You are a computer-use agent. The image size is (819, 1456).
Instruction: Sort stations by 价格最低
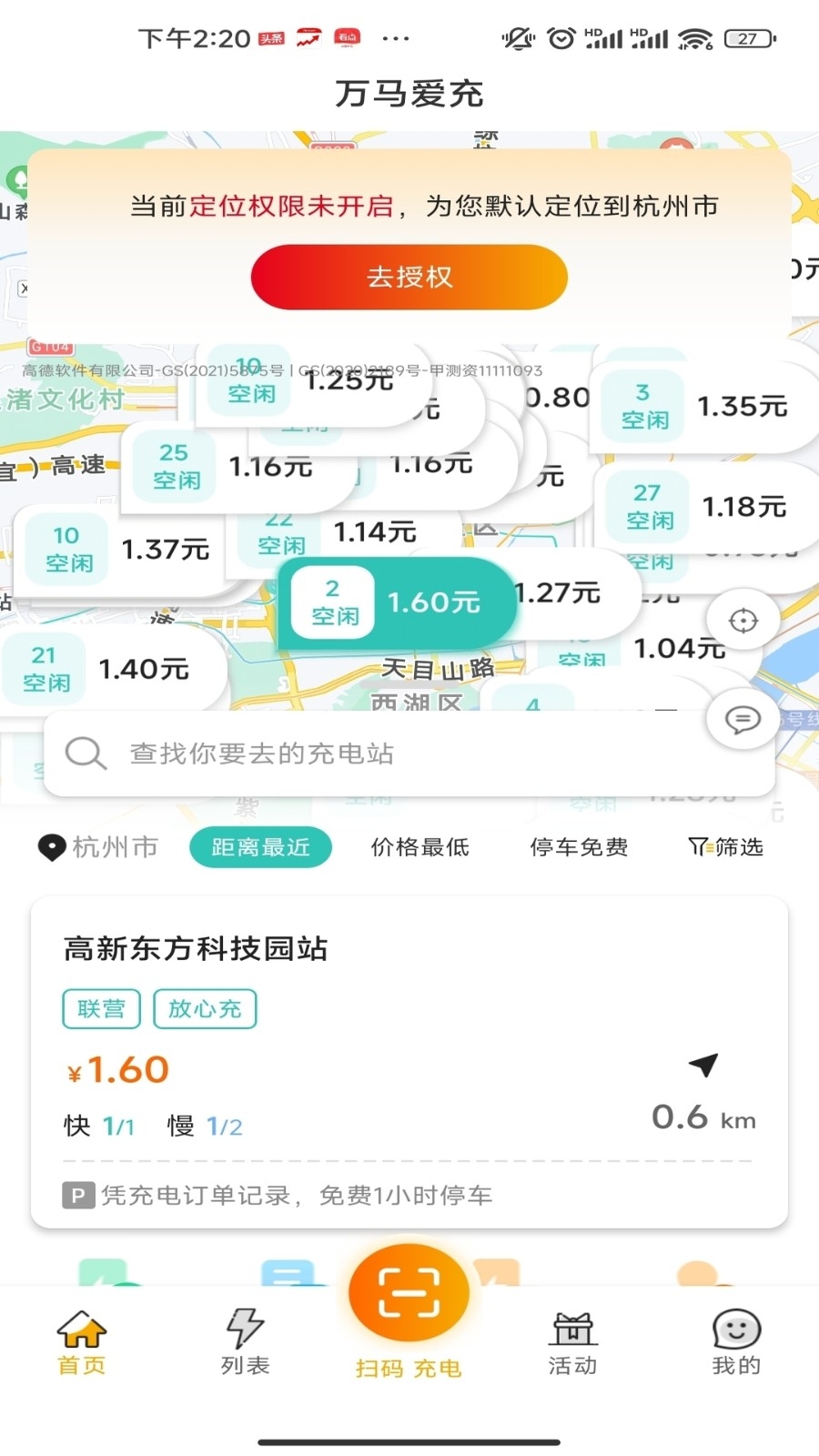click(x=420, y=847)
